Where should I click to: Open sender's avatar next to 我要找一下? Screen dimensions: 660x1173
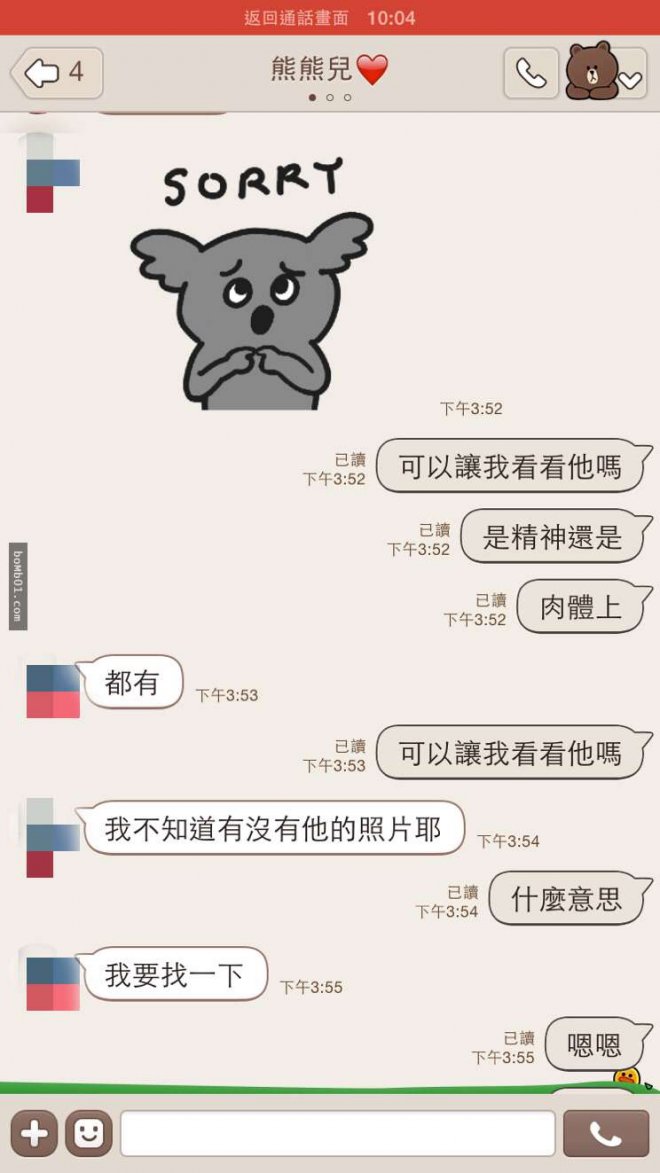click(53, 982)
